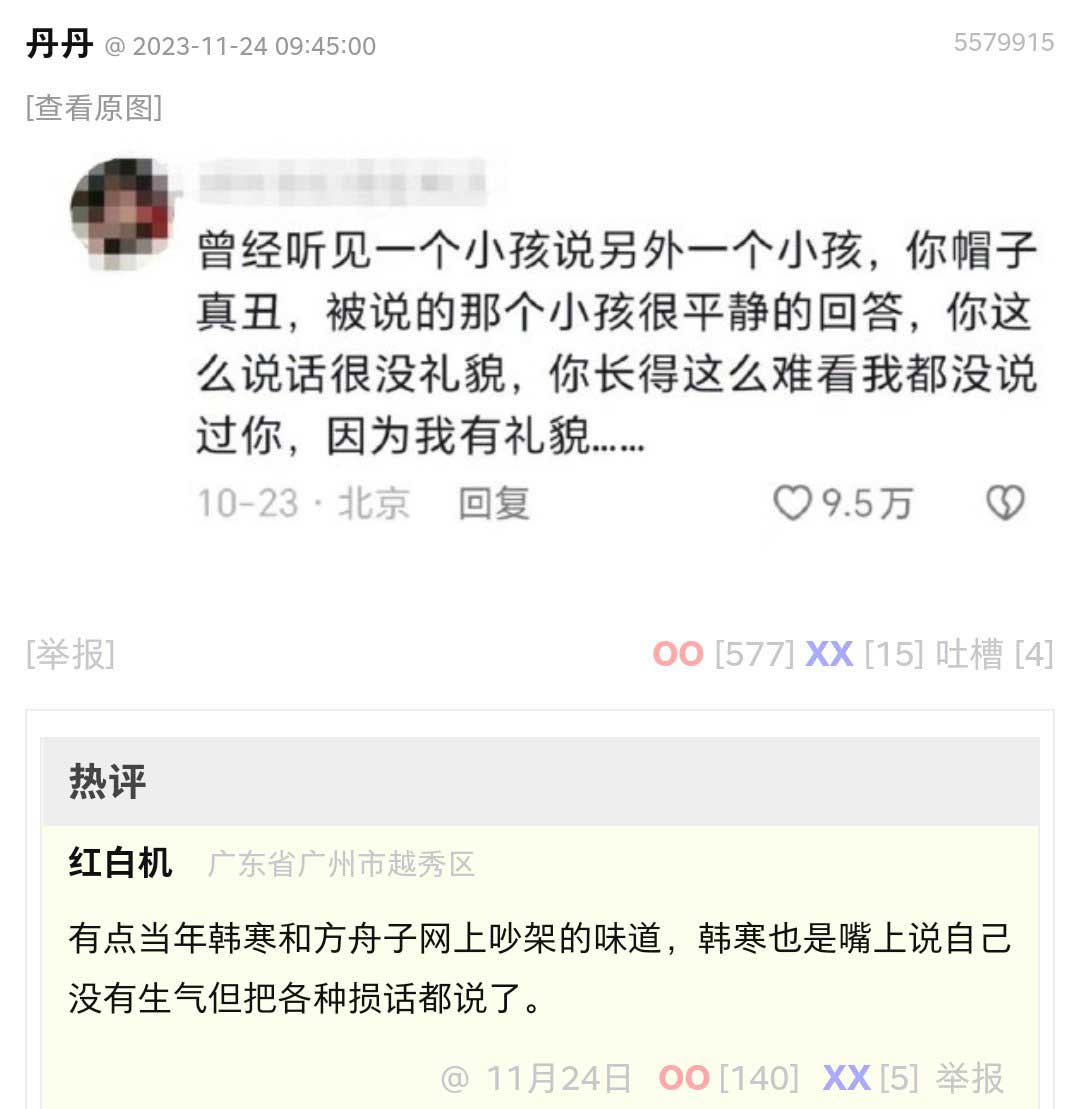Screen dimensions: 1080x1109
Task: Upvote 红白机's hot comment with OO [140]
Action: [685, 1077]
